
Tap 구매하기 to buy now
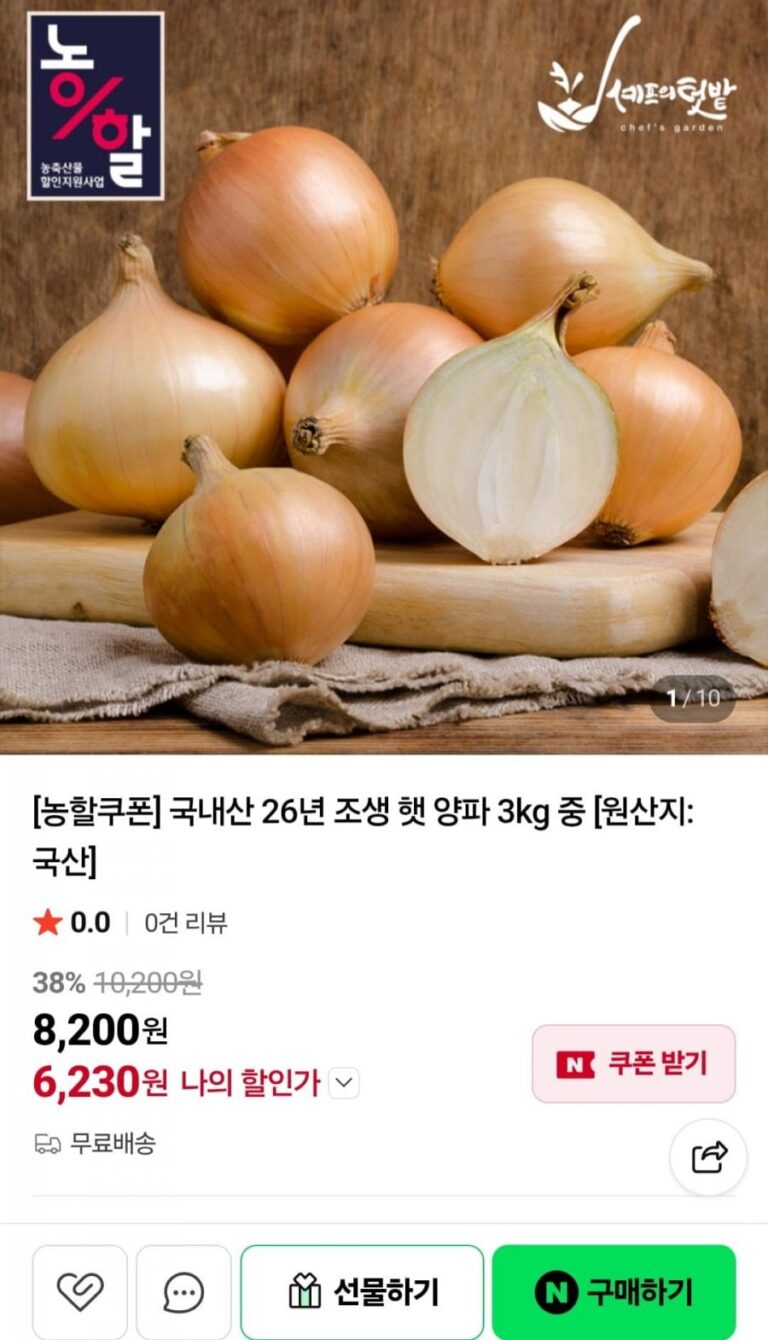(x=613, y=1292)
